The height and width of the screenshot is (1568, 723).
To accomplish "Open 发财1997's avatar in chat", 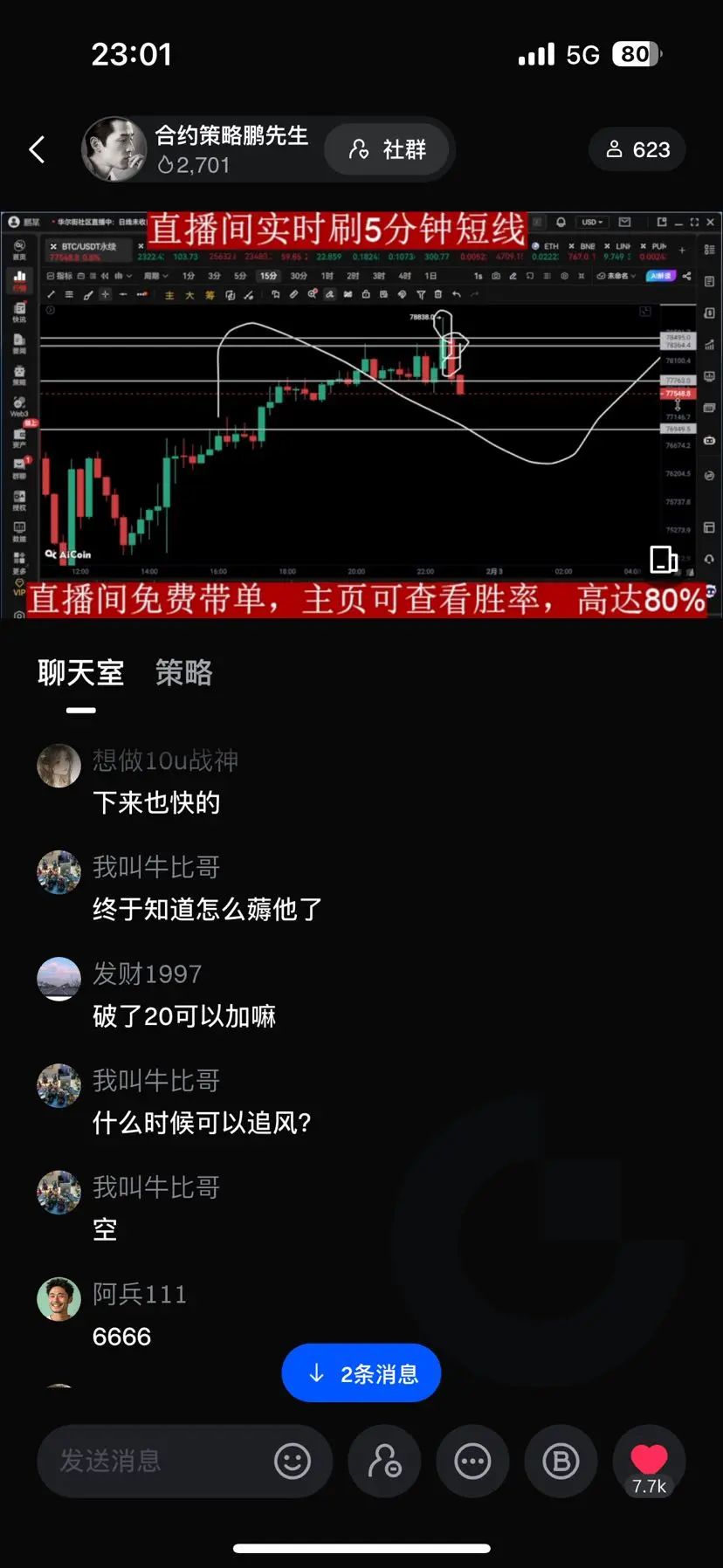I will click(59, 979).
